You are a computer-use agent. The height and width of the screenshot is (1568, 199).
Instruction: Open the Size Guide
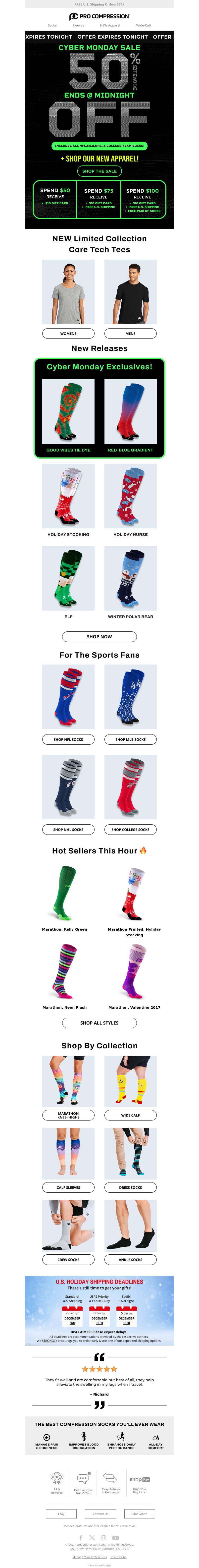139,1513
